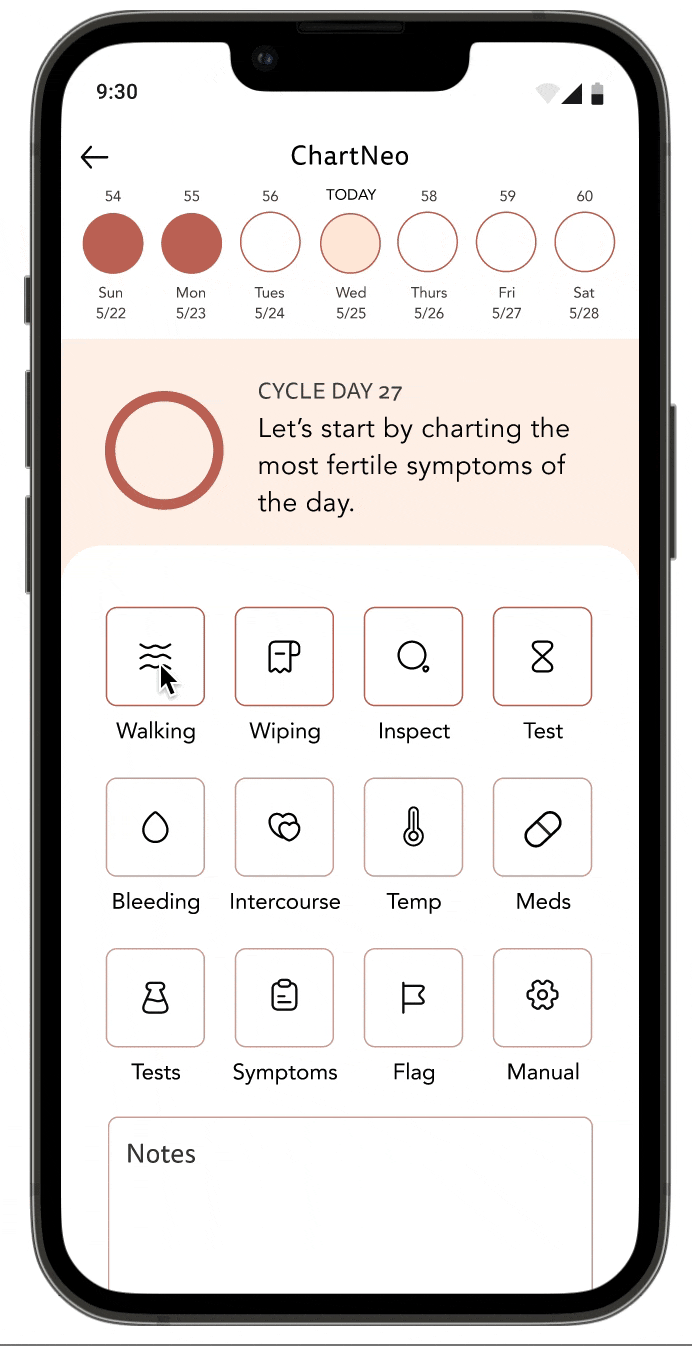The width and height of the screenshot is (692, 1346).
Task: Select Friday 5/27 day circle
Action: [506, 243]
